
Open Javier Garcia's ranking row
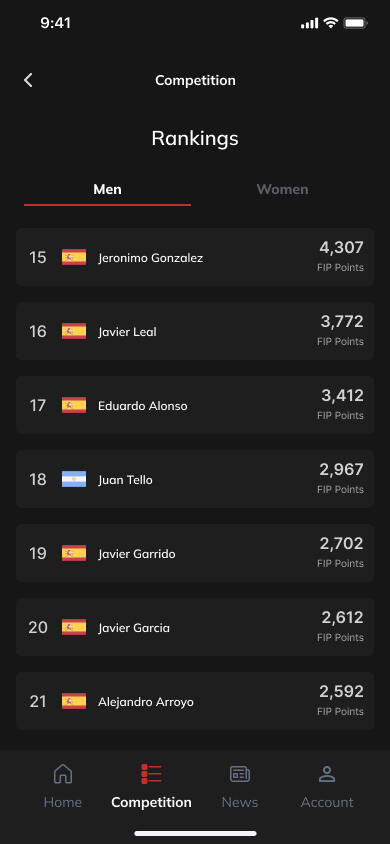(195, 627)
